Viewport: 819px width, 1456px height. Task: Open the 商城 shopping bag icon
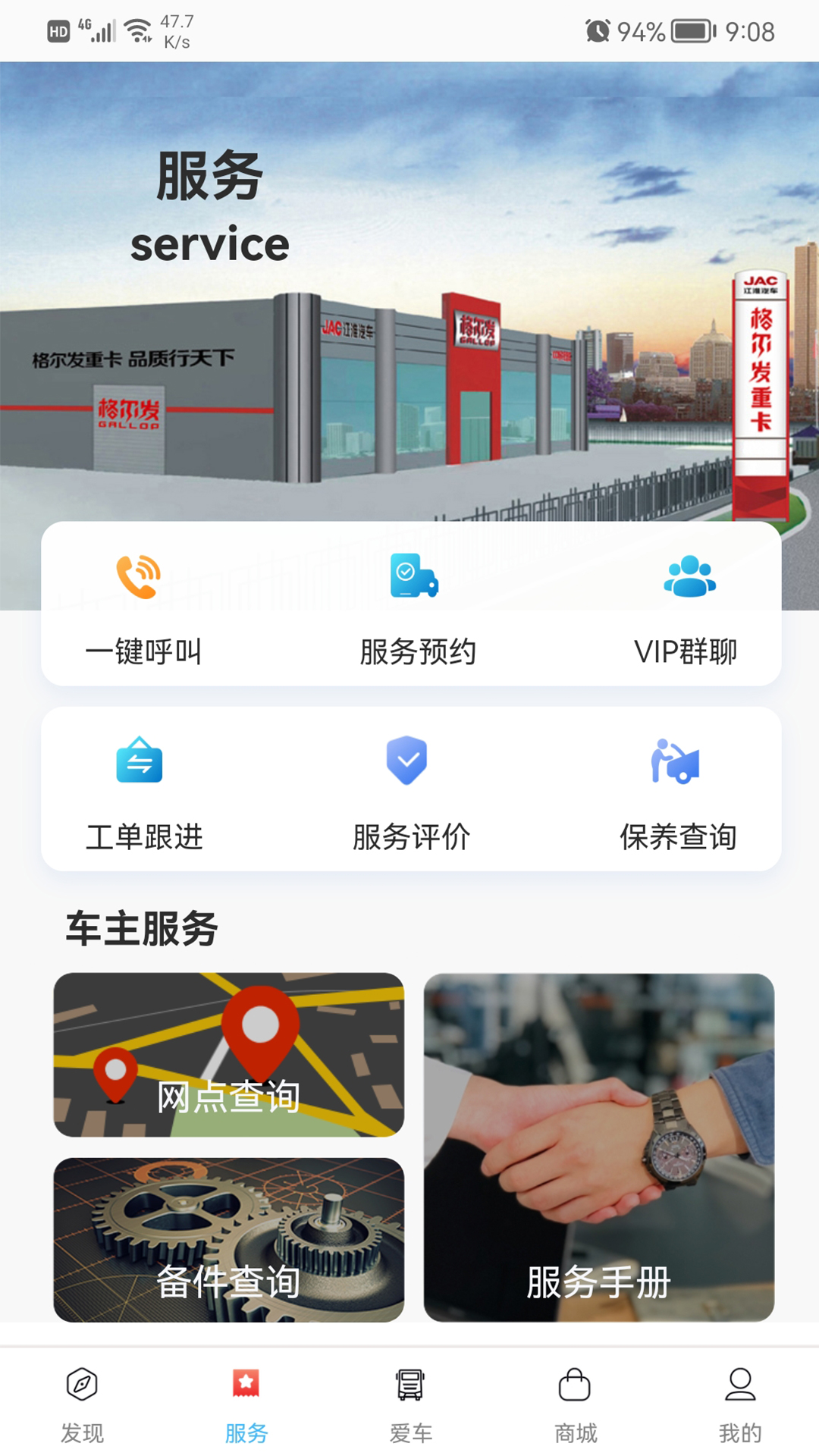click(574, 1385)
